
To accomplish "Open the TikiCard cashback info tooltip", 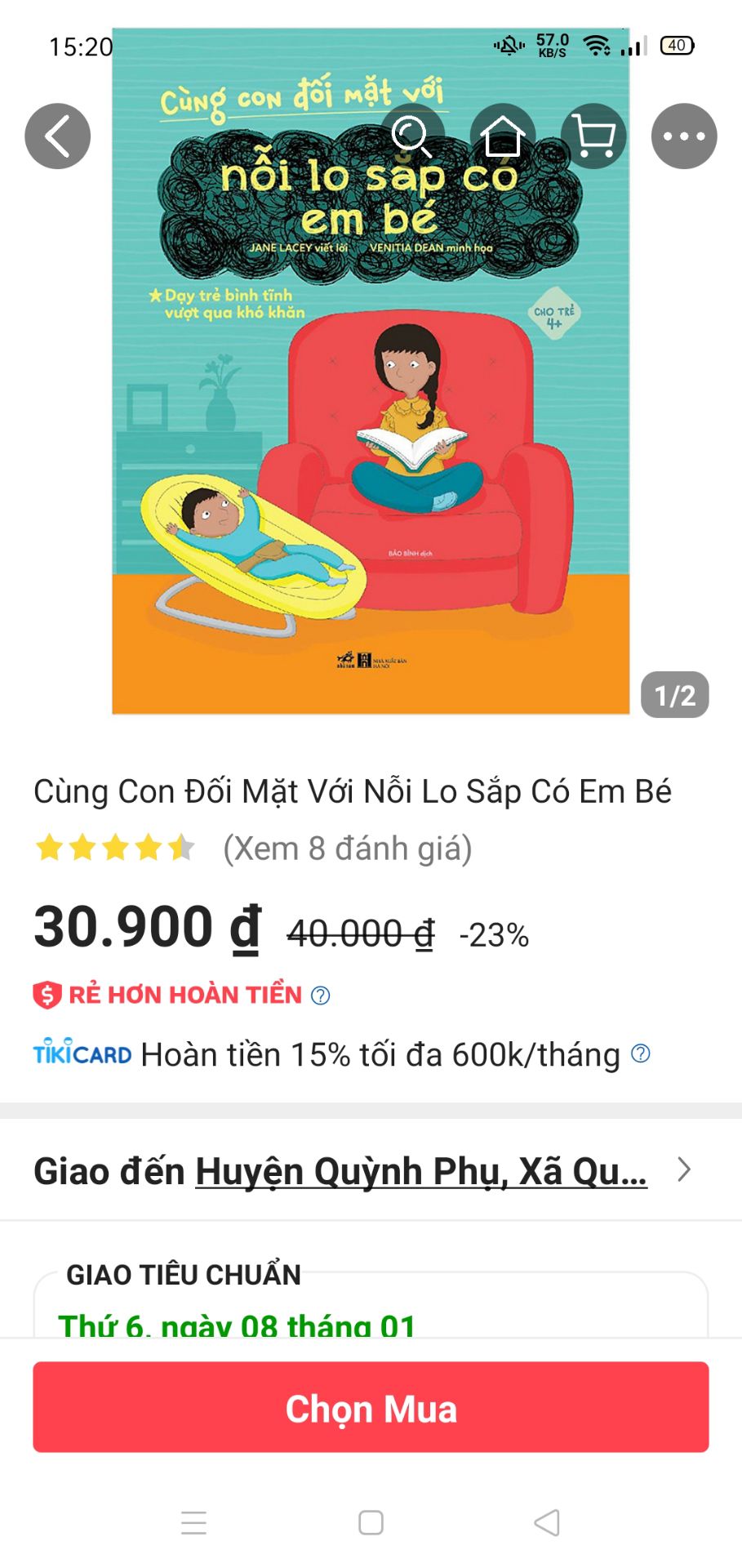I will [642, 1054].
